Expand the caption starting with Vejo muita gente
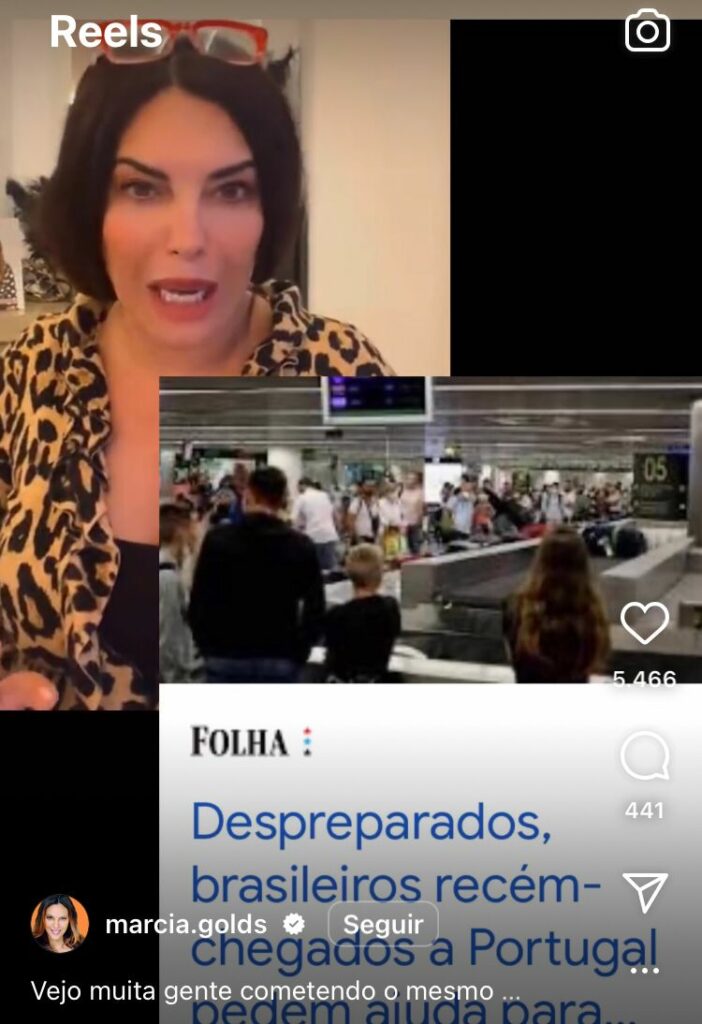This screenshot has height=1024, width=702. pyautogui.click(x=275, y=991)
